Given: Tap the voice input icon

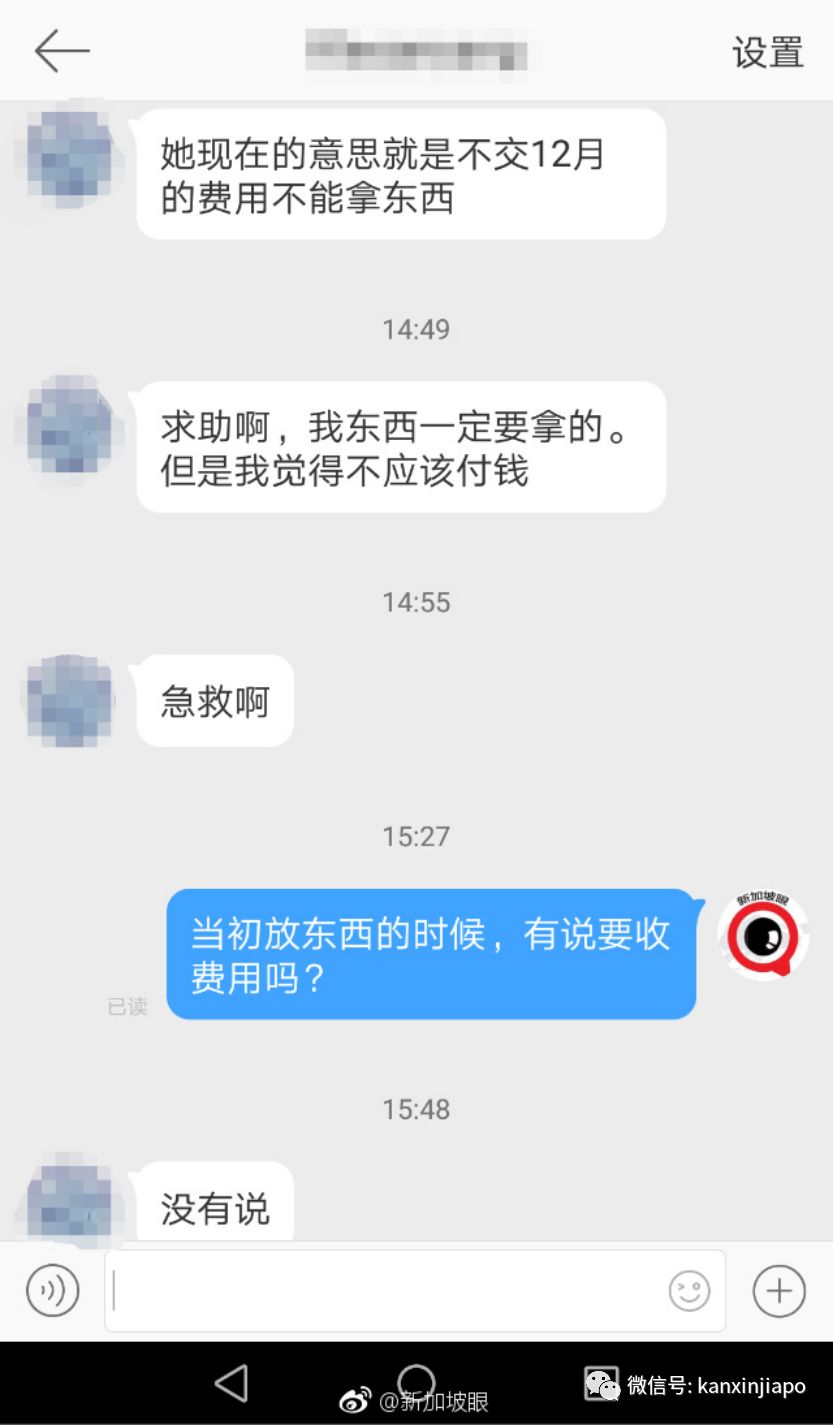Looking at the screenshot, I should pyautogui.click(x=52, y=1290).
